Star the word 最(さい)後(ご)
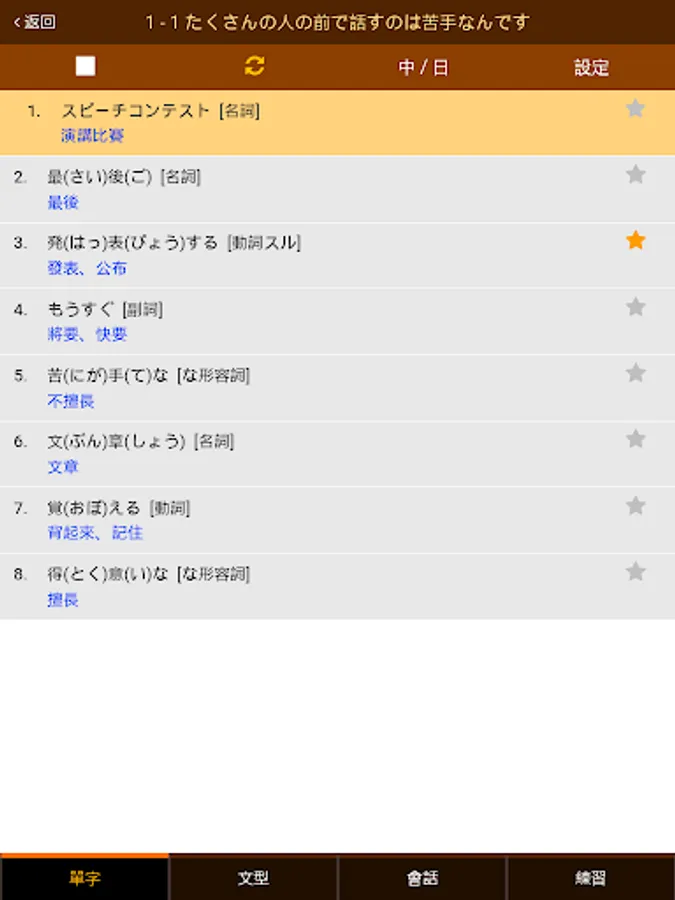Screen dimensions: 675x900 635,175
